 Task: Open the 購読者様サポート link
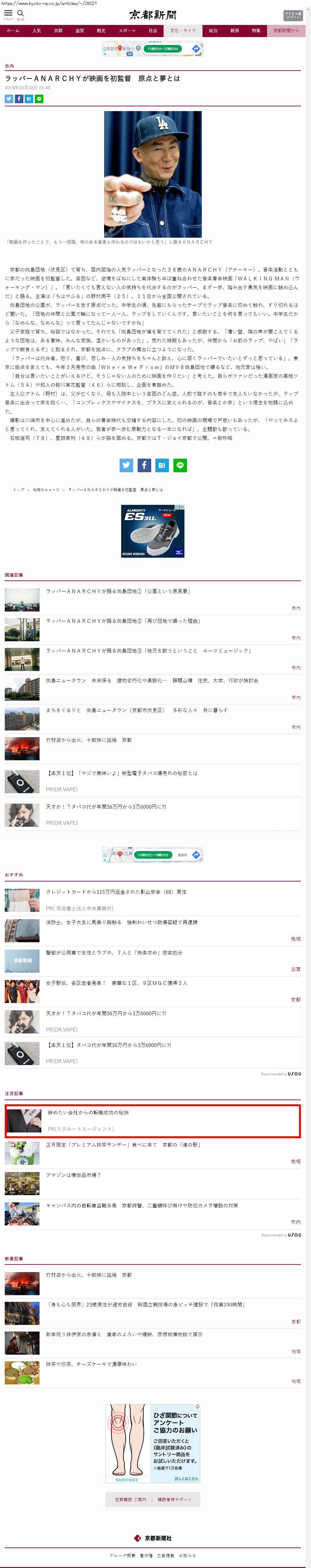pos(175,1500)
